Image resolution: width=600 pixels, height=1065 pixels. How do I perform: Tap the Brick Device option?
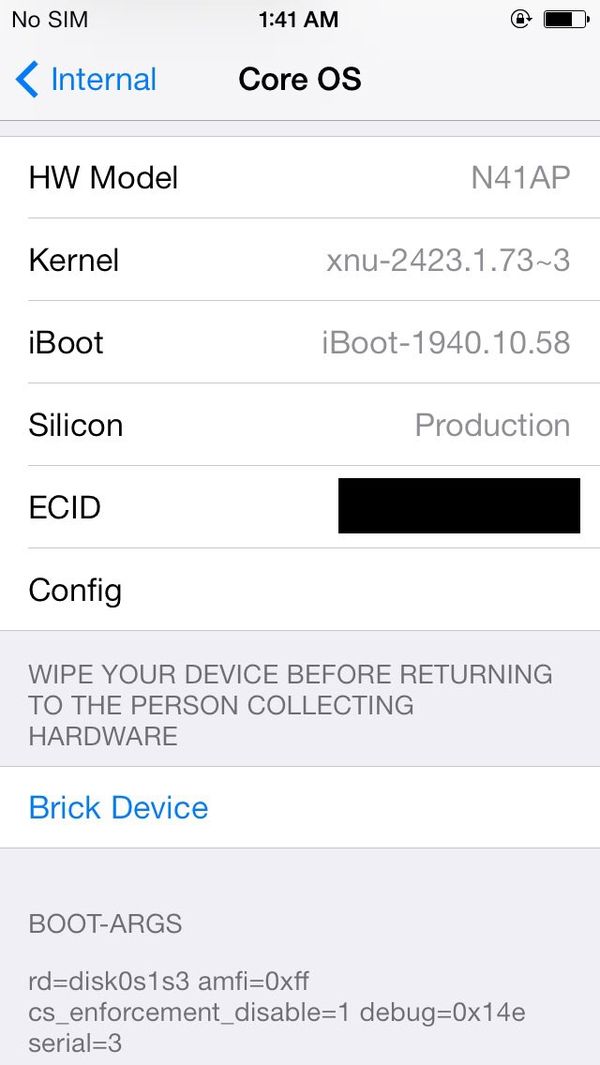tap(300, 807)
